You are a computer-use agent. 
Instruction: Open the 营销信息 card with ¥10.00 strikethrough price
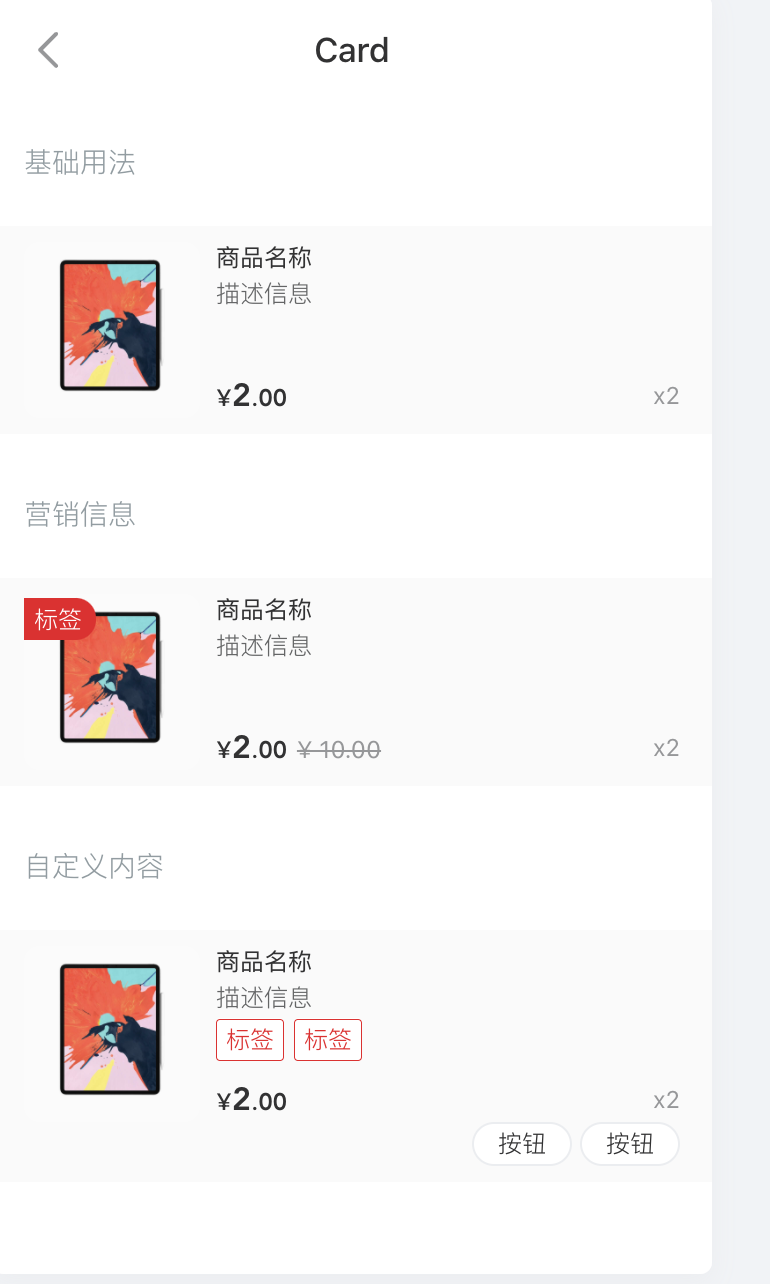click(x=356, y=682)
